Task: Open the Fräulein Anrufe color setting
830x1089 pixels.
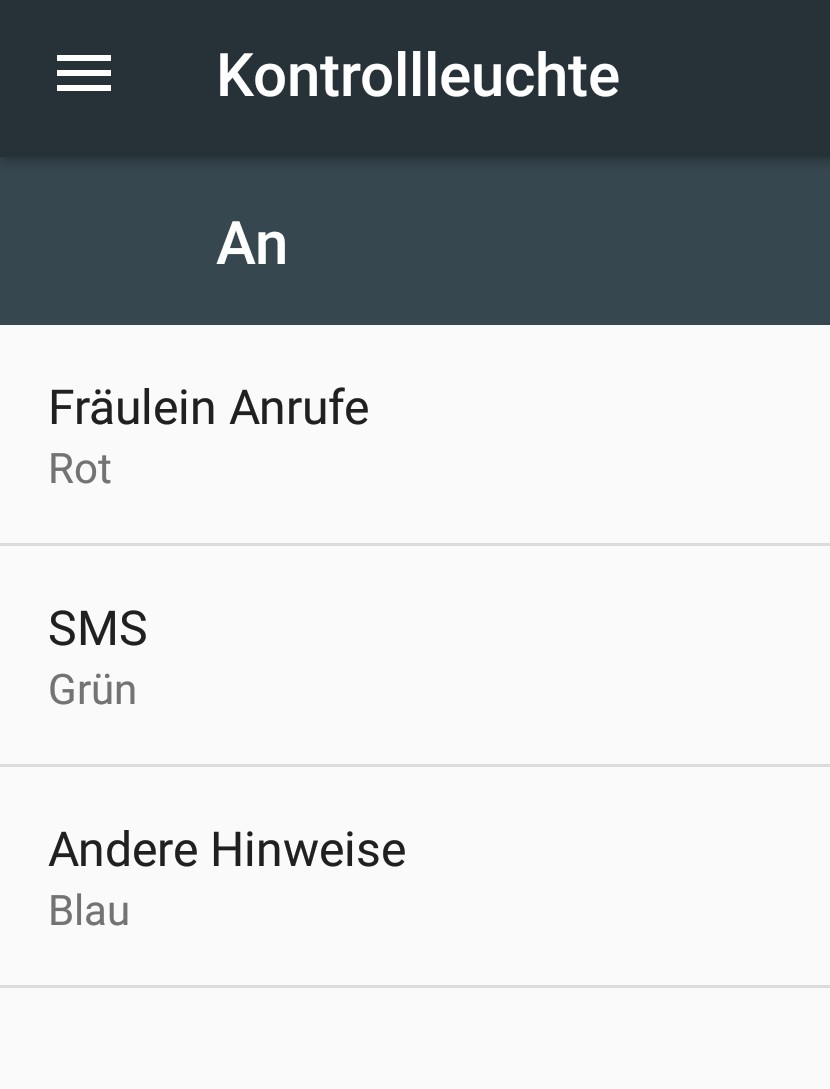Action: 414,435
